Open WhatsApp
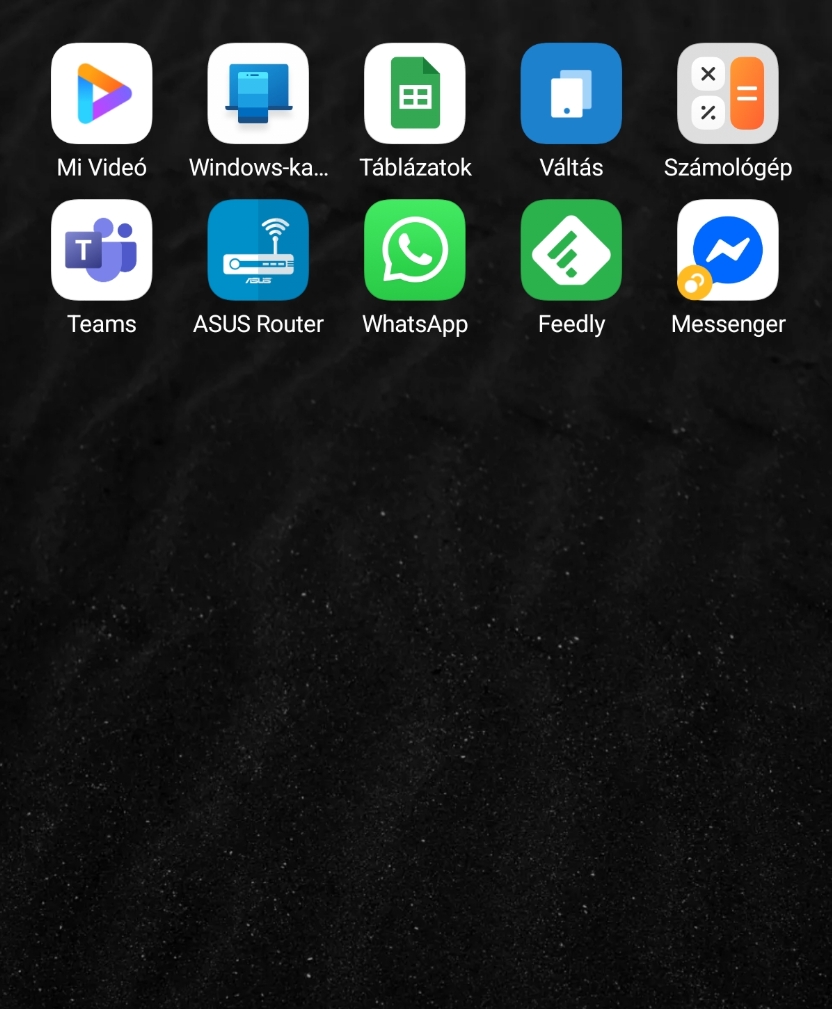The width and height of the screenshot is (832, 1009). pos(415,250)
